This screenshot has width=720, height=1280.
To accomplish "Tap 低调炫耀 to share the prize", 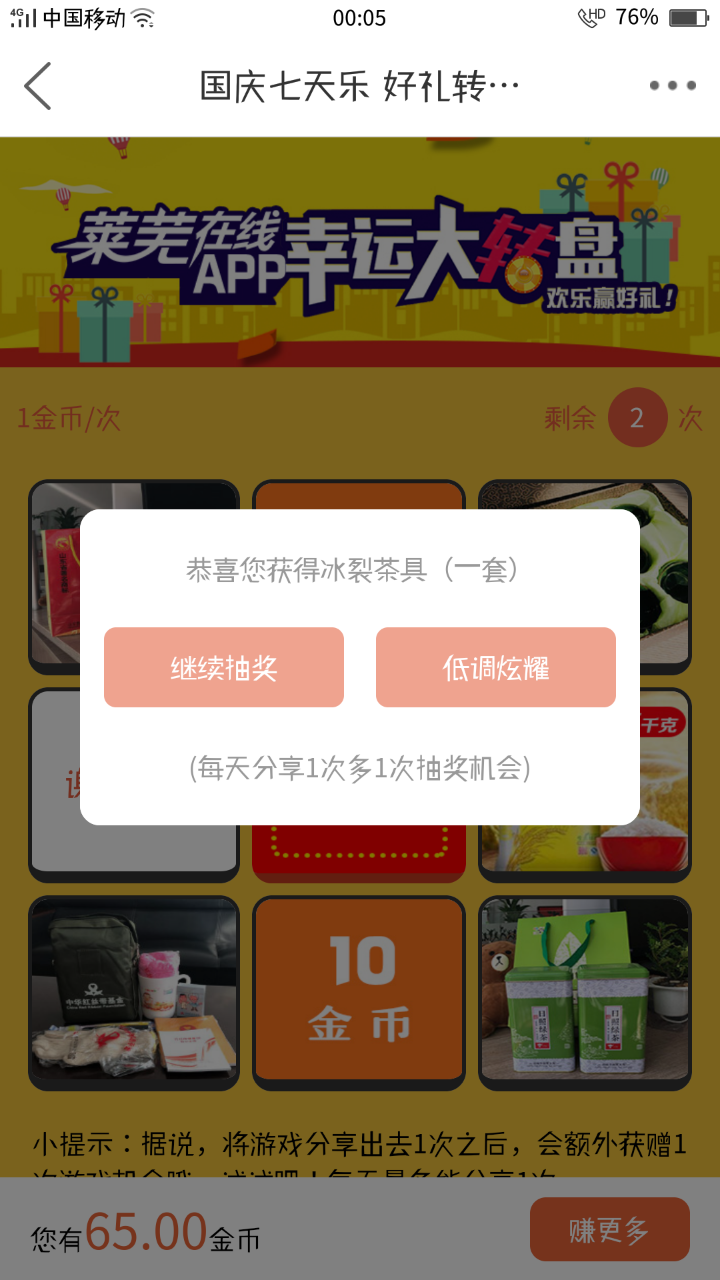I will [x=496, y=668].
